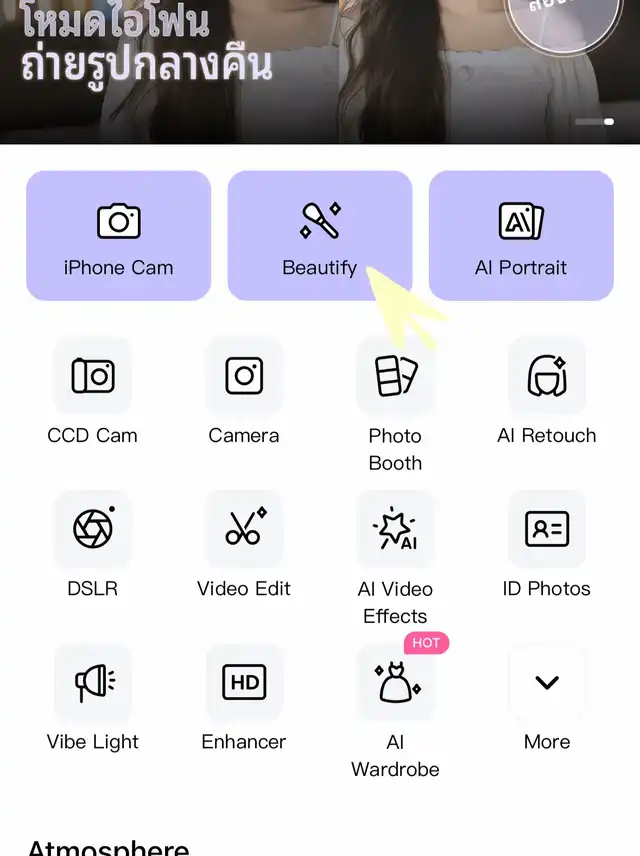Viewport: 640px width, 856px height.
Task: Open CCD Cam
Action: (93, 377)
